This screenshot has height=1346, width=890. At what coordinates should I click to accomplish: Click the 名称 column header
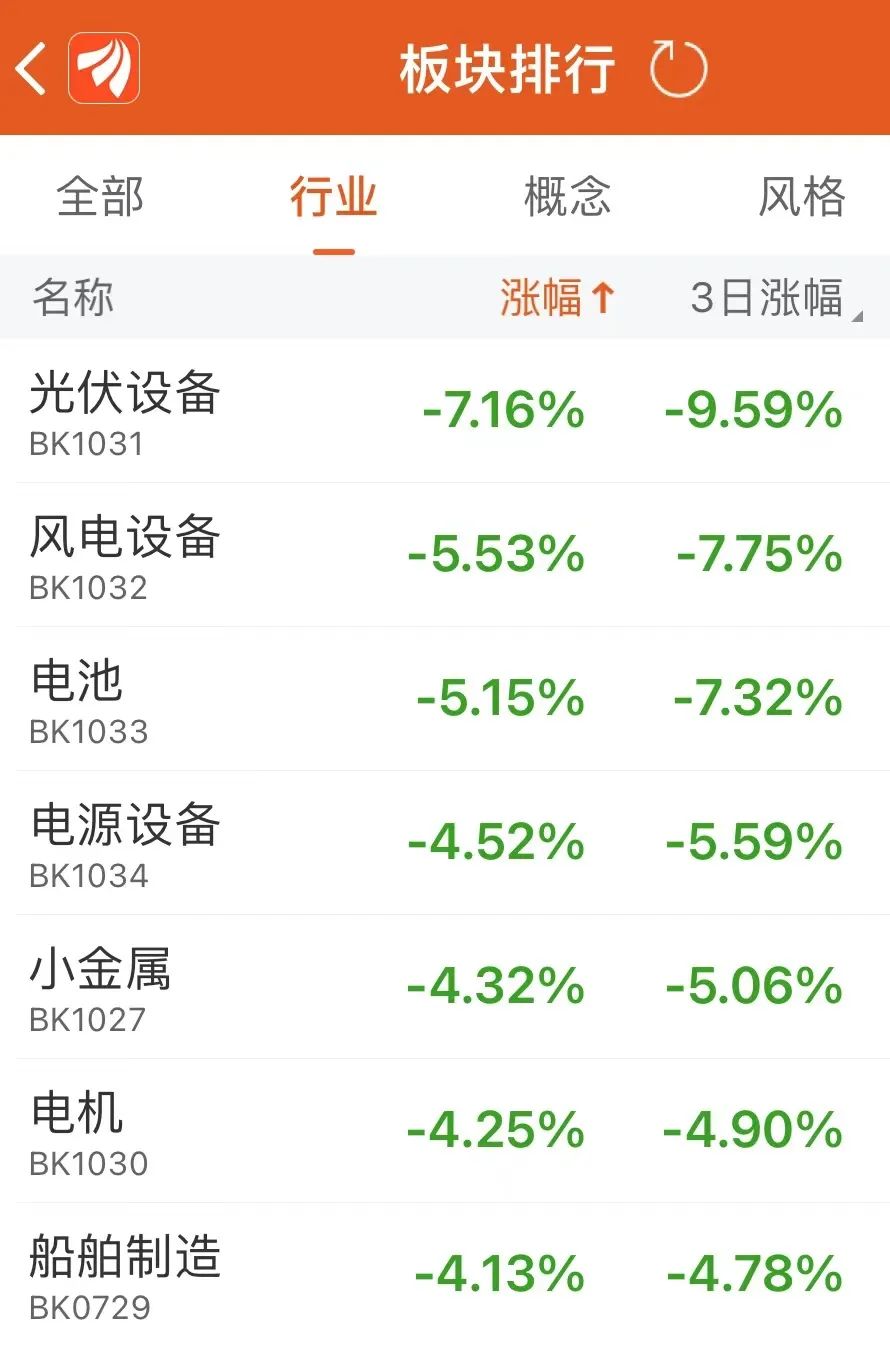(72, 297)
